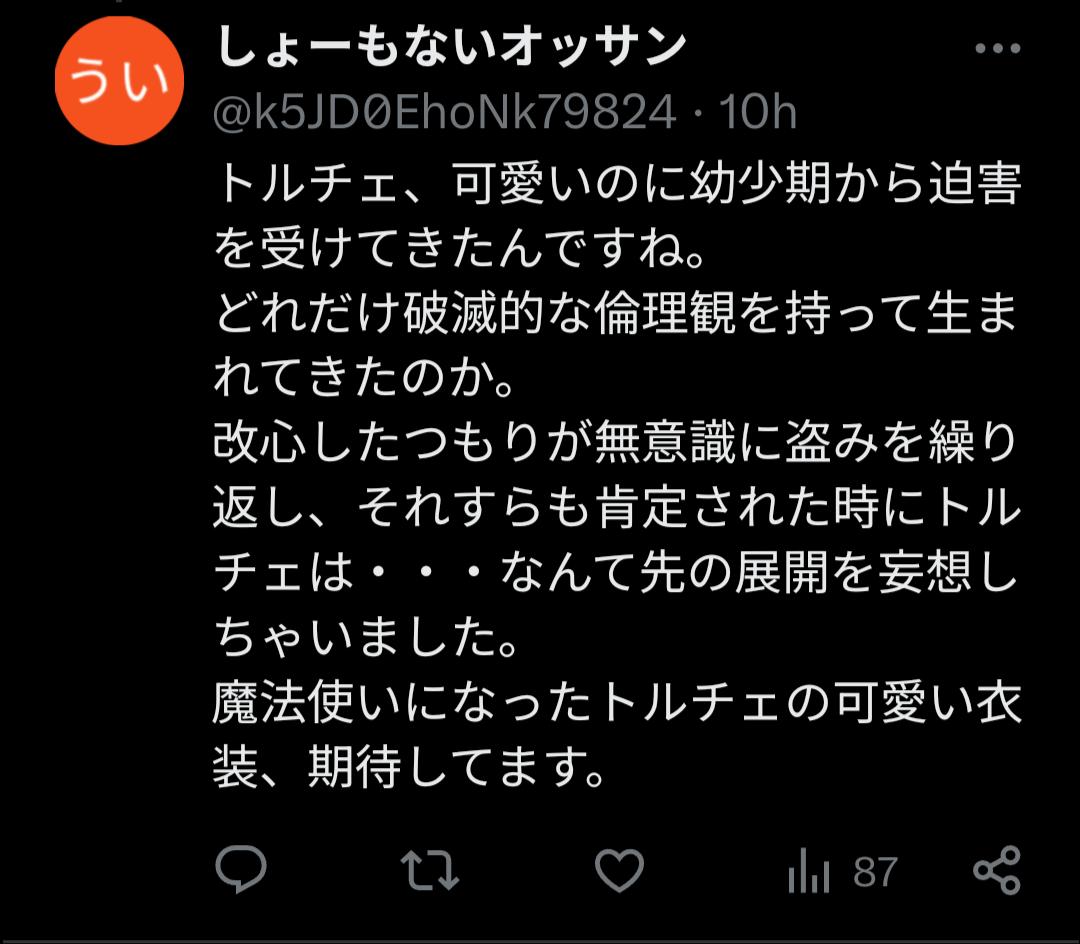Open the post's three-dot overflow menu

click(x=996, y=49)
